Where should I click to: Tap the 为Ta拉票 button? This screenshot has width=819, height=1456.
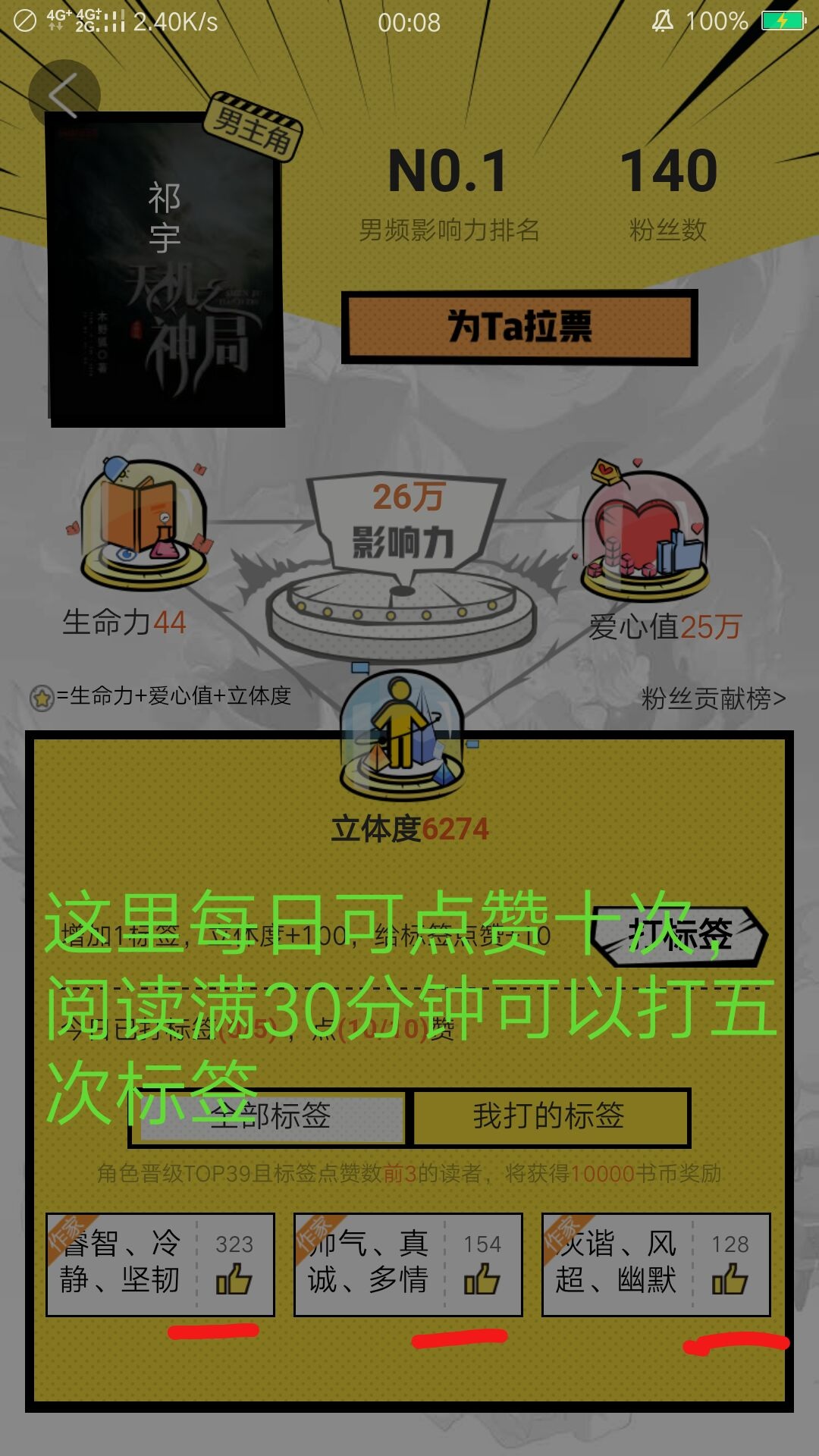click(x=519, y=327)
